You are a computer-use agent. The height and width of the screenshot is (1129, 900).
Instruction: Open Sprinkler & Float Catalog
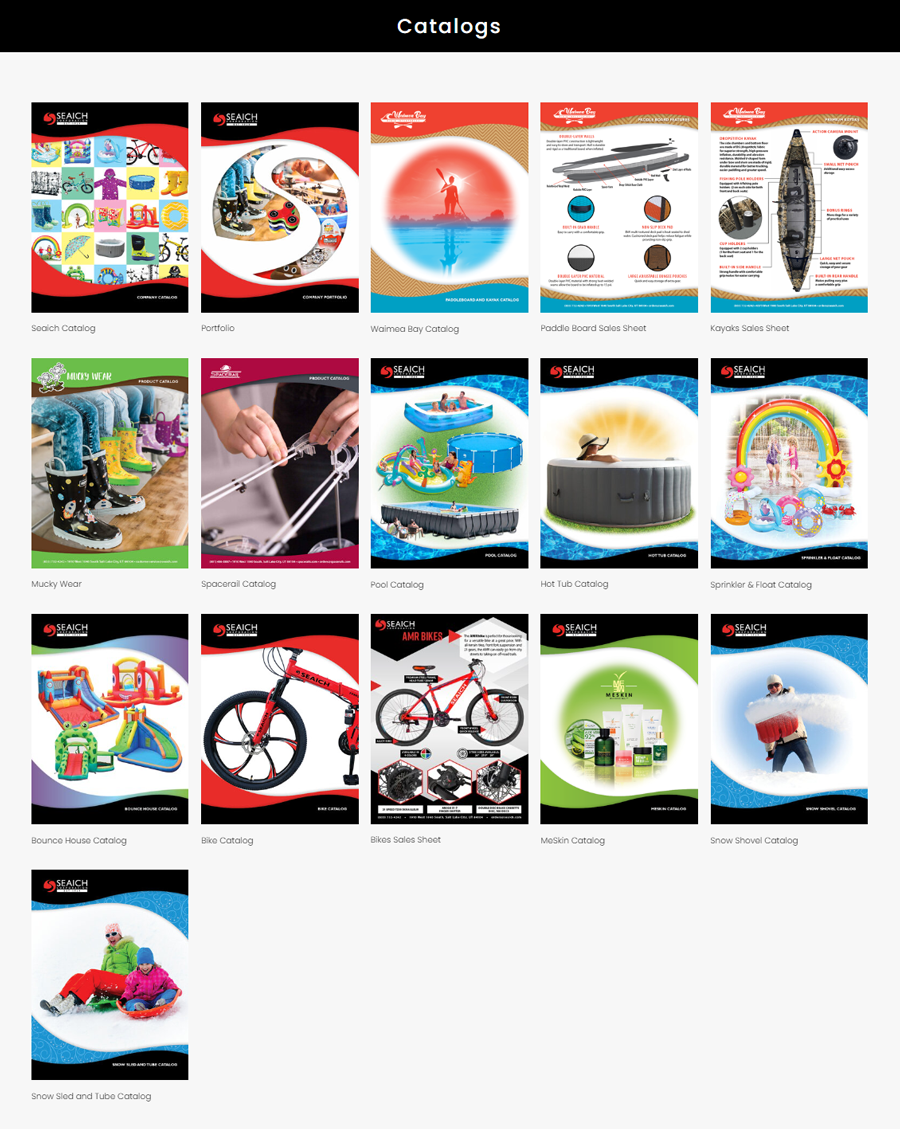click(x=789, y=463)
